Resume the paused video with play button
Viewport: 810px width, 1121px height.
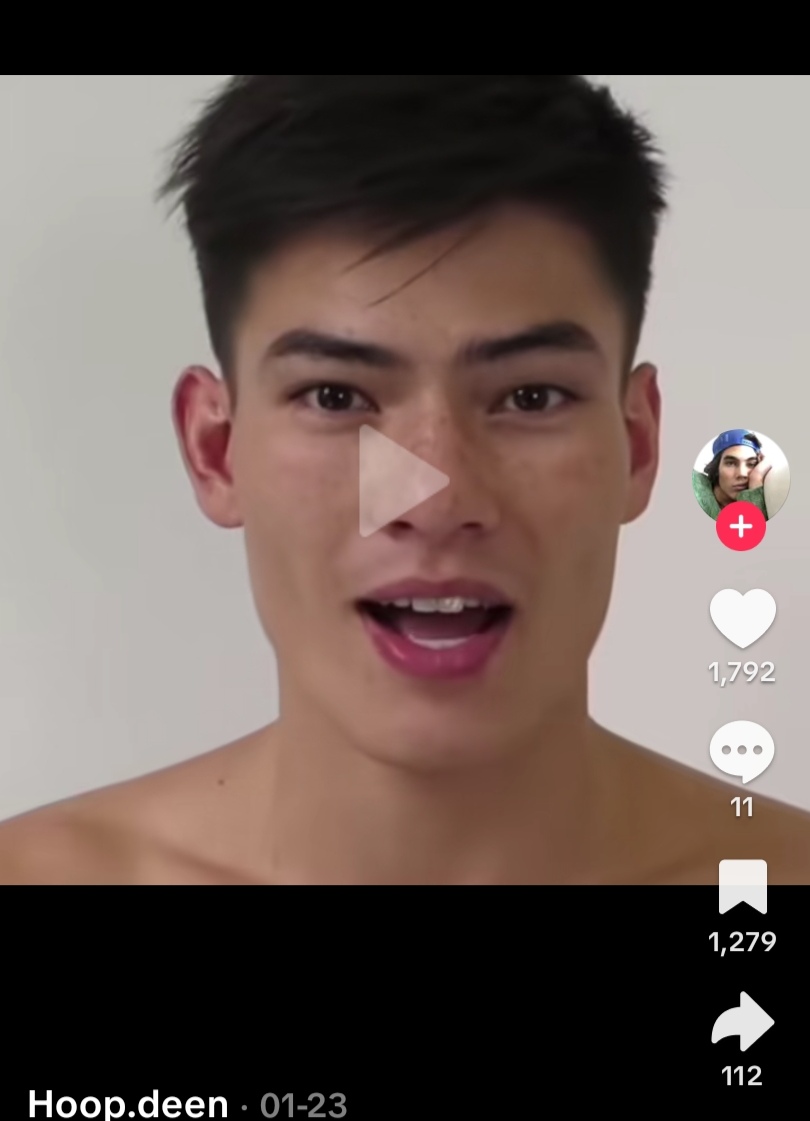coord(402,481)
